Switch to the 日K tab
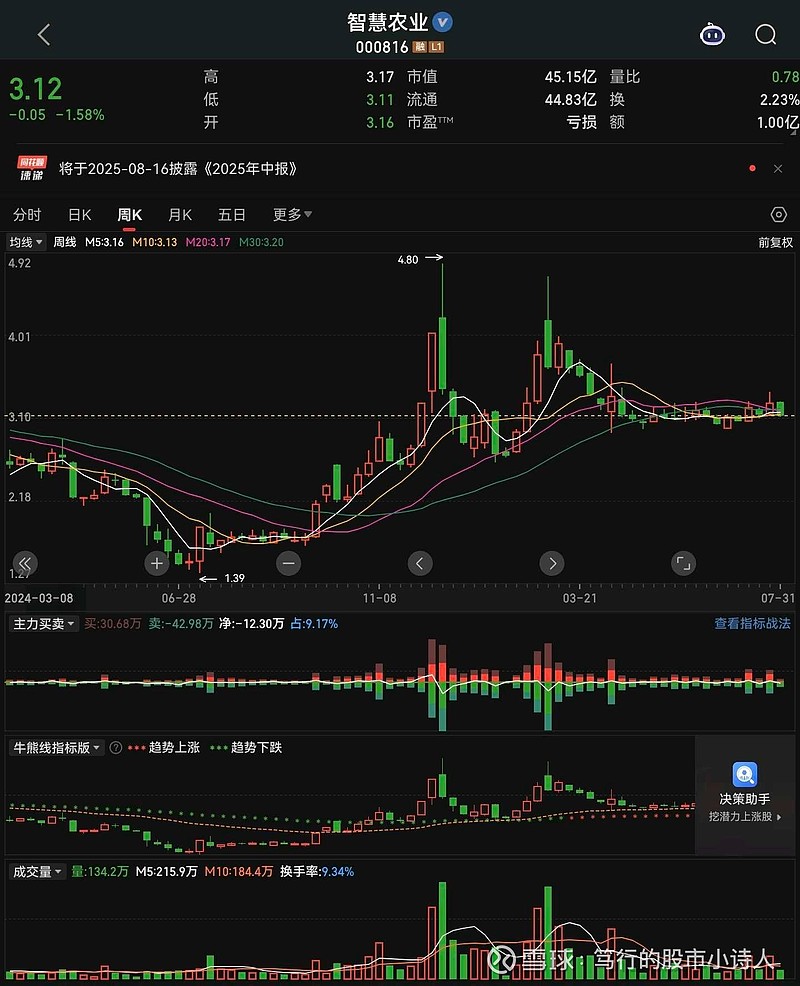This screenshot has height=986, width=800. (x=79, y=215)
